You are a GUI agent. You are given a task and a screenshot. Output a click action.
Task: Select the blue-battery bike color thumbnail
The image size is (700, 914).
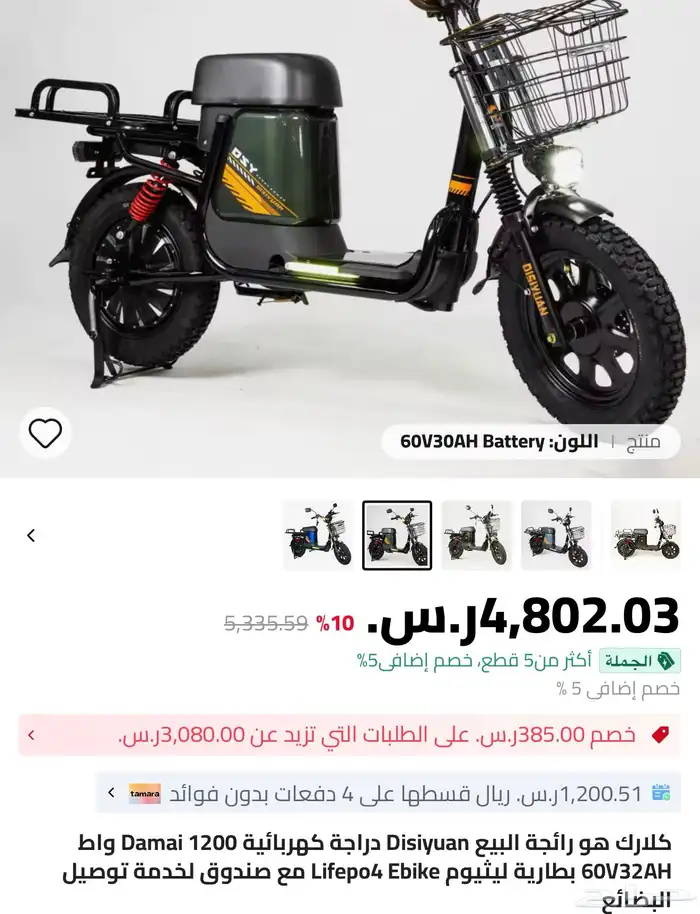(319, 536)
